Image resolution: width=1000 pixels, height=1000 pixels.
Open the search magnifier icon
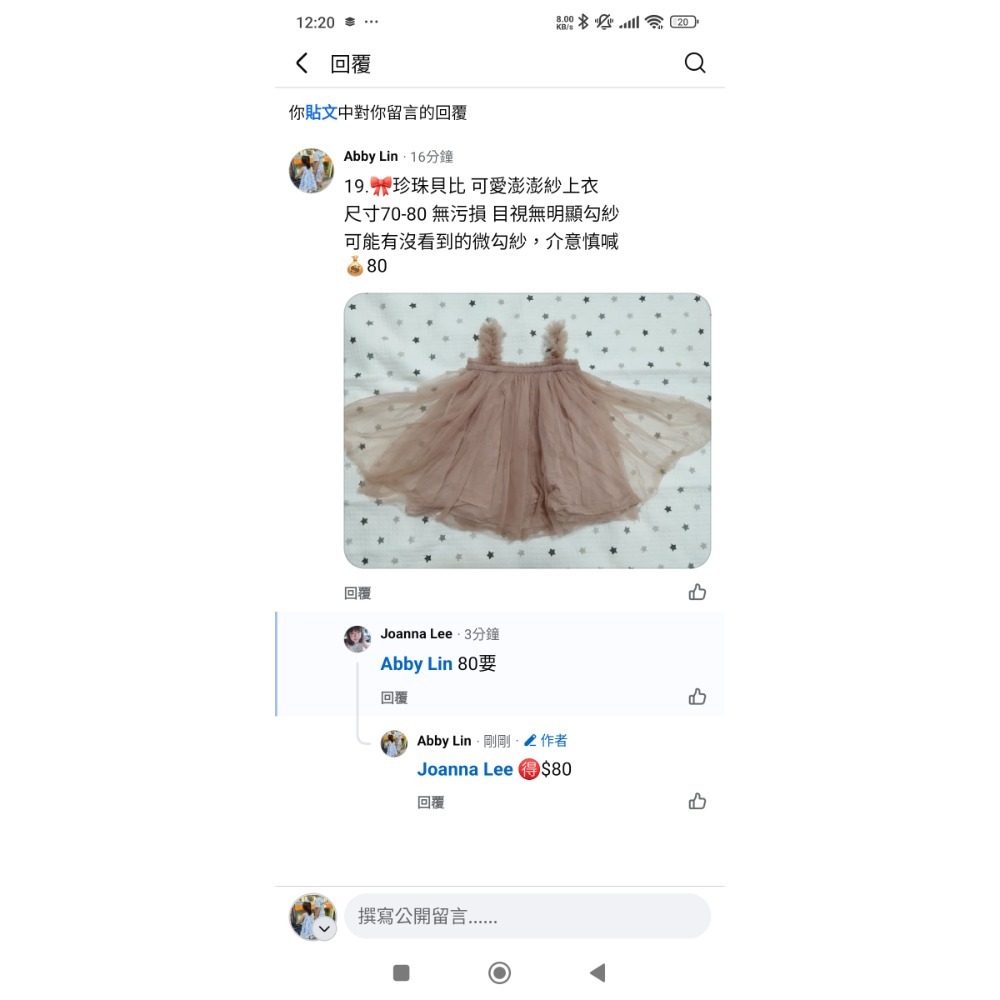[x=695, y=64]
